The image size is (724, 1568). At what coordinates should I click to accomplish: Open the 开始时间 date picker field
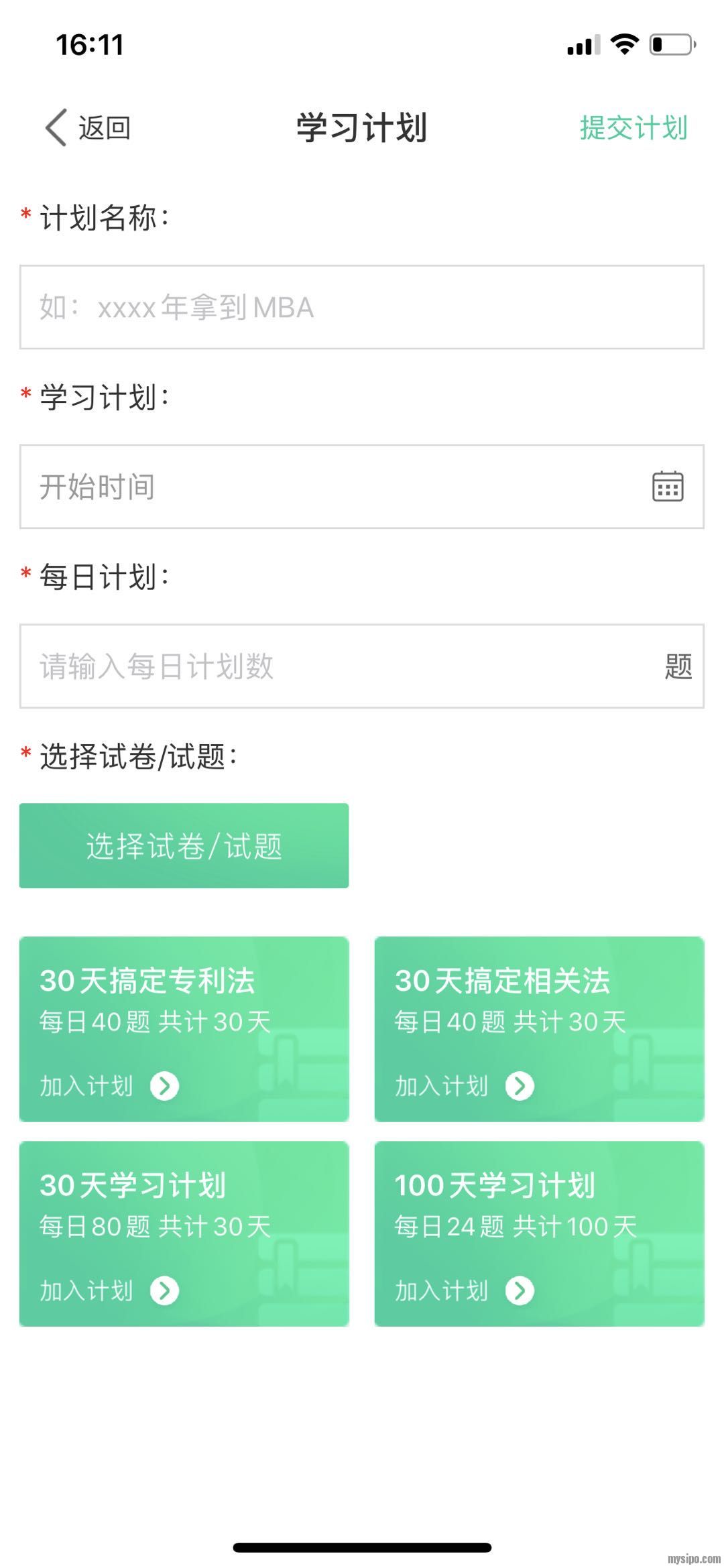pos(361,487)
